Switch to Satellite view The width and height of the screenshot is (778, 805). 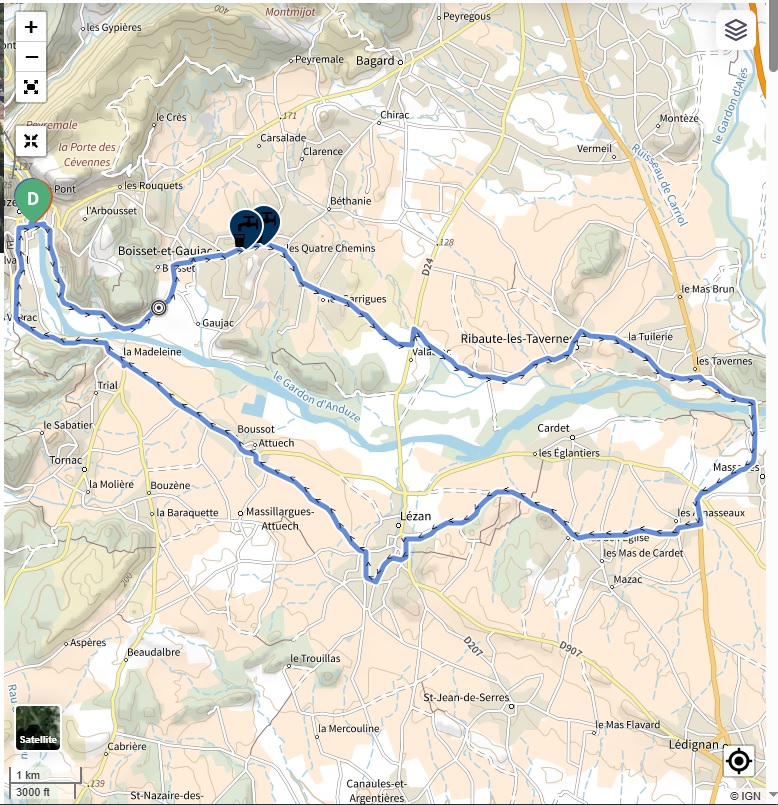tap(38, 728)
